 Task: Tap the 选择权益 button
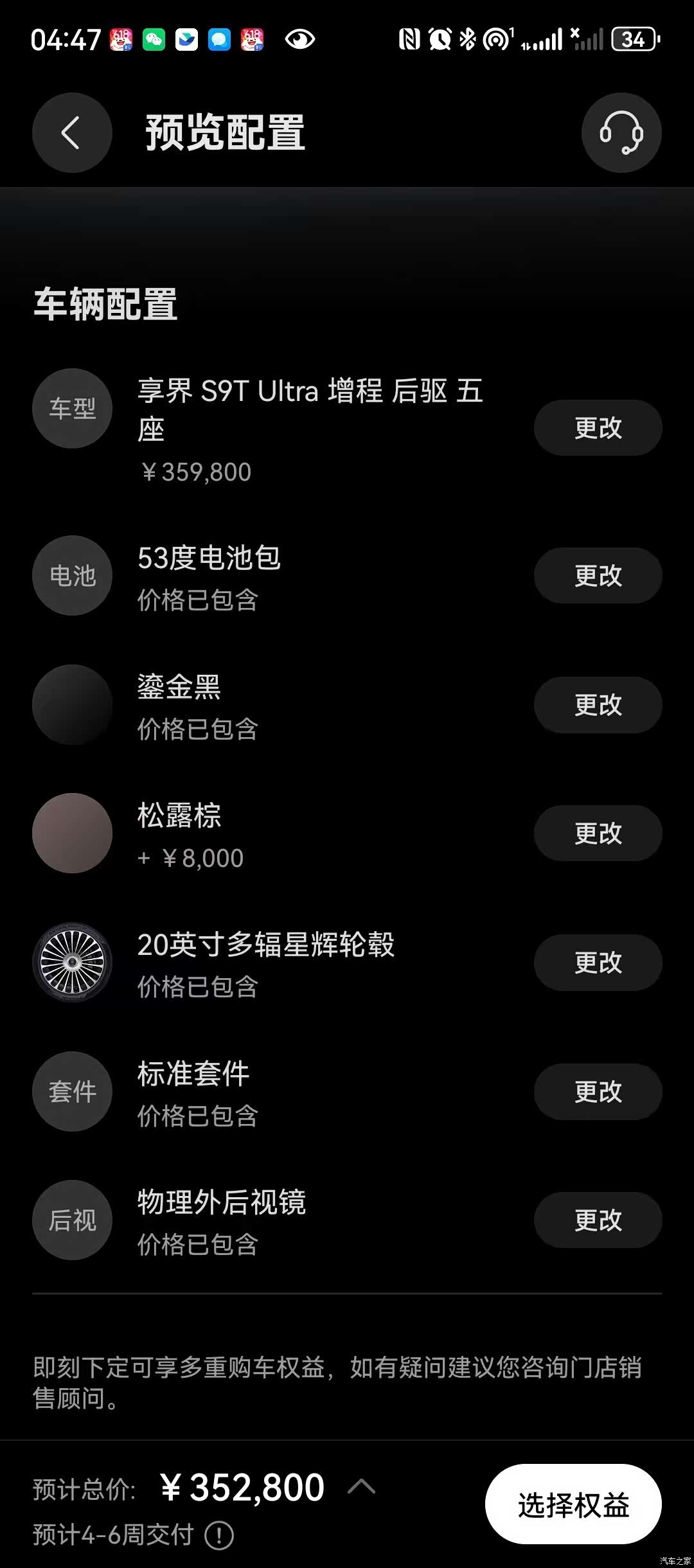click(573, 1504)
